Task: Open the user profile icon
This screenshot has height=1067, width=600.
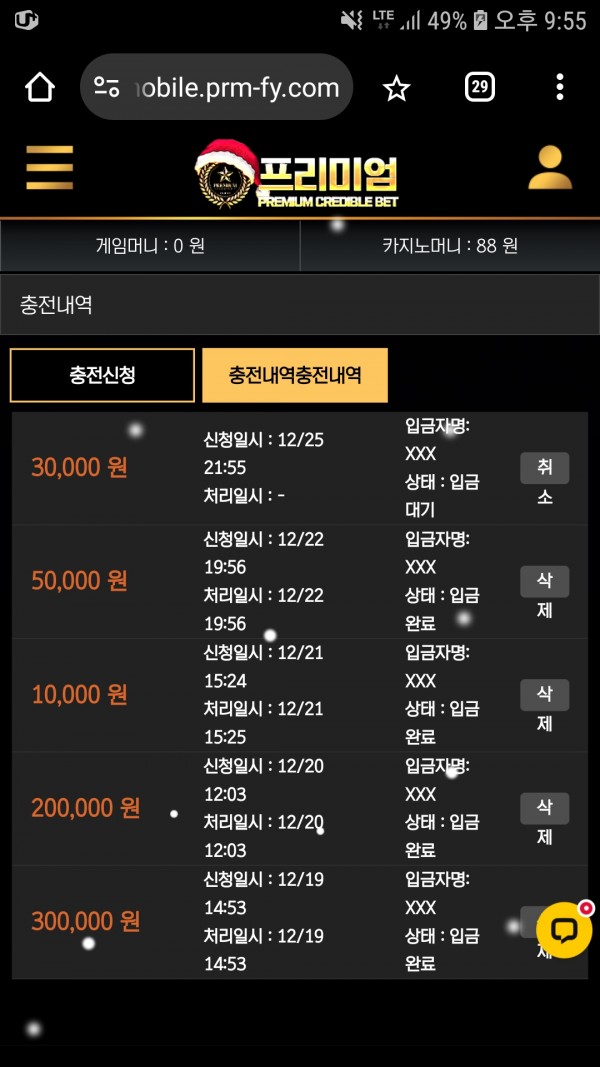Action: [550, 167]
